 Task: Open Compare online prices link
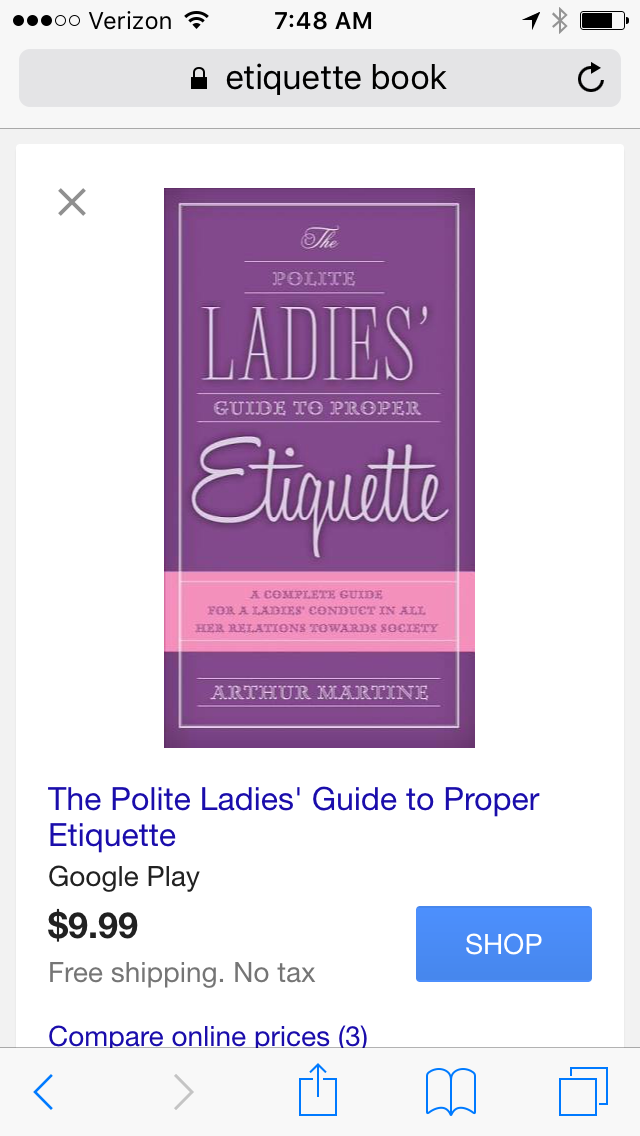click(x=207, y=1036)
